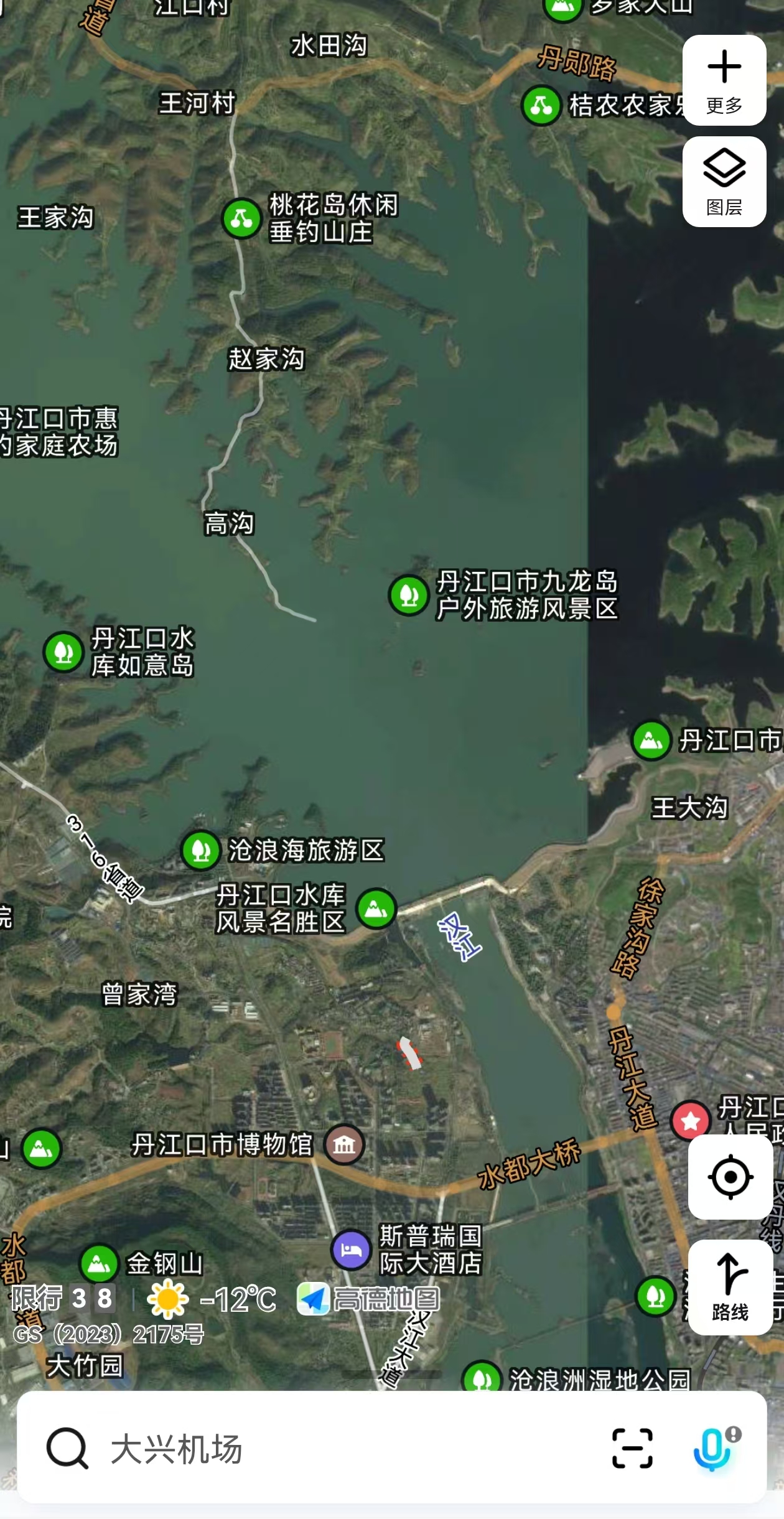Select the 桃花岛休闲垂钓山庄 marker
Screen dimensions: 784x1519
coord(241,218)
